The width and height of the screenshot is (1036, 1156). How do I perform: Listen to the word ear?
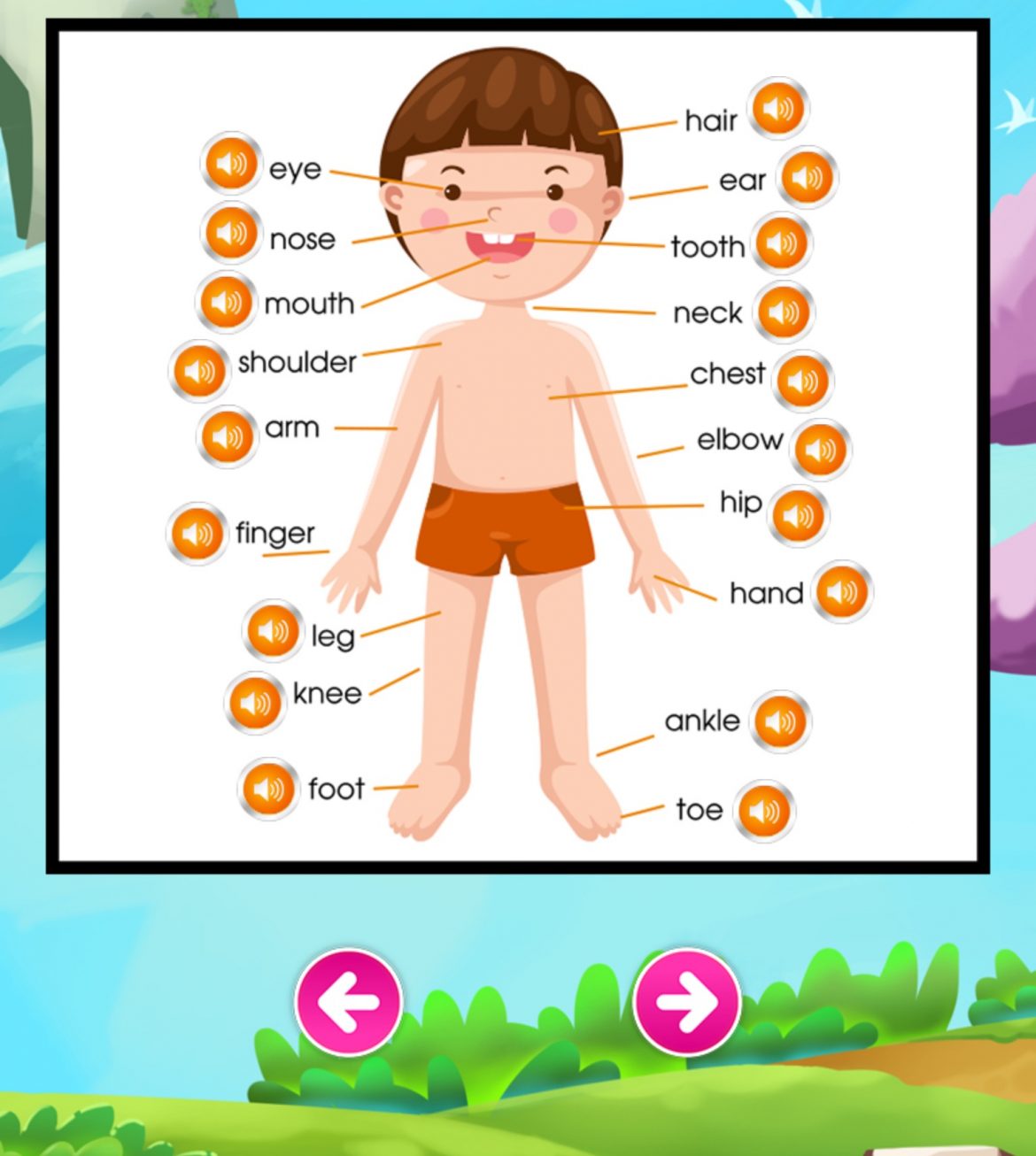click(x=807, y=178)
